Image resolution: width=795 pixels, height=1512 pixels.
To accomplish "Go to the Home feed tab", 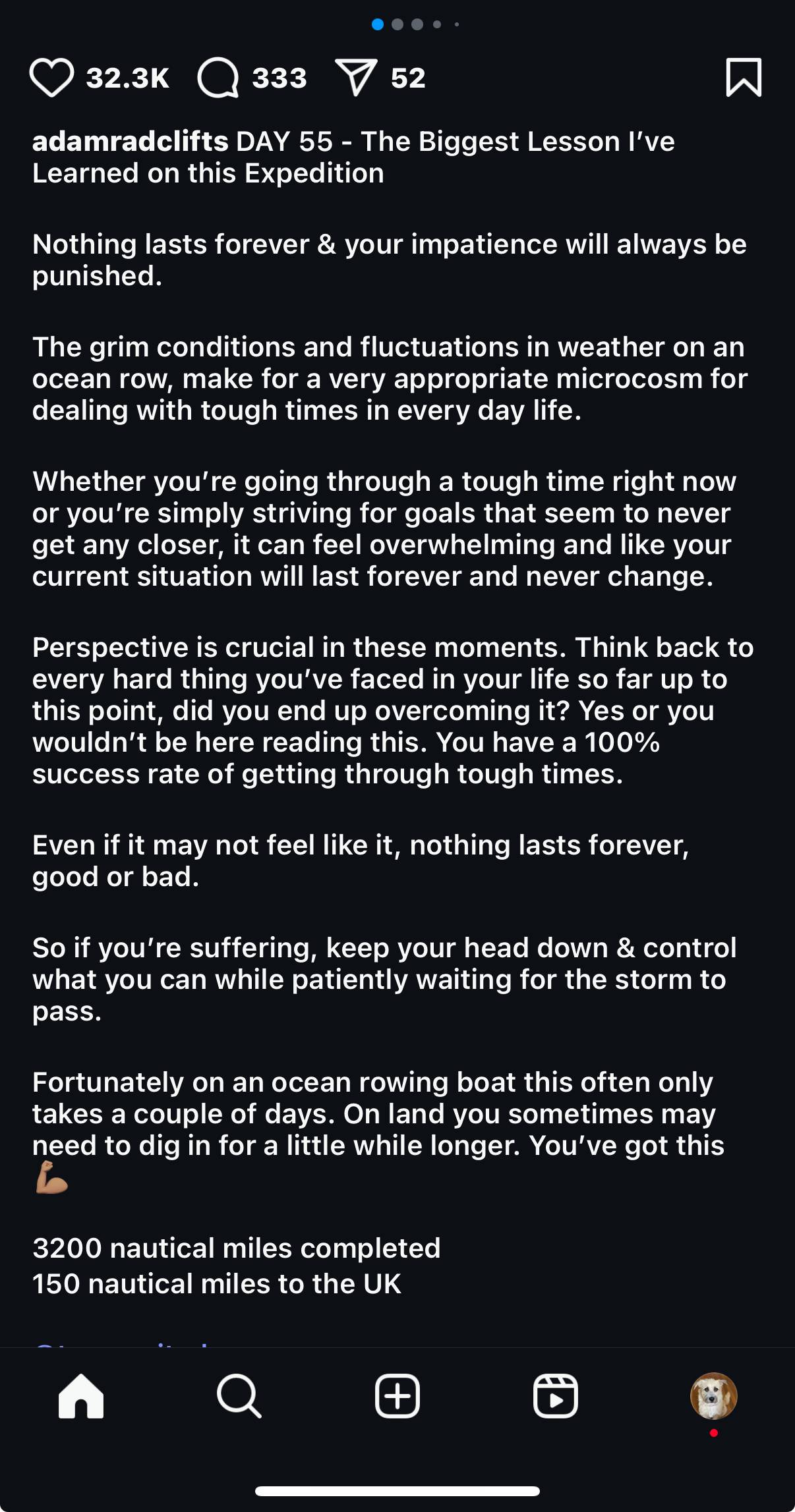I will click(81, 1395).
